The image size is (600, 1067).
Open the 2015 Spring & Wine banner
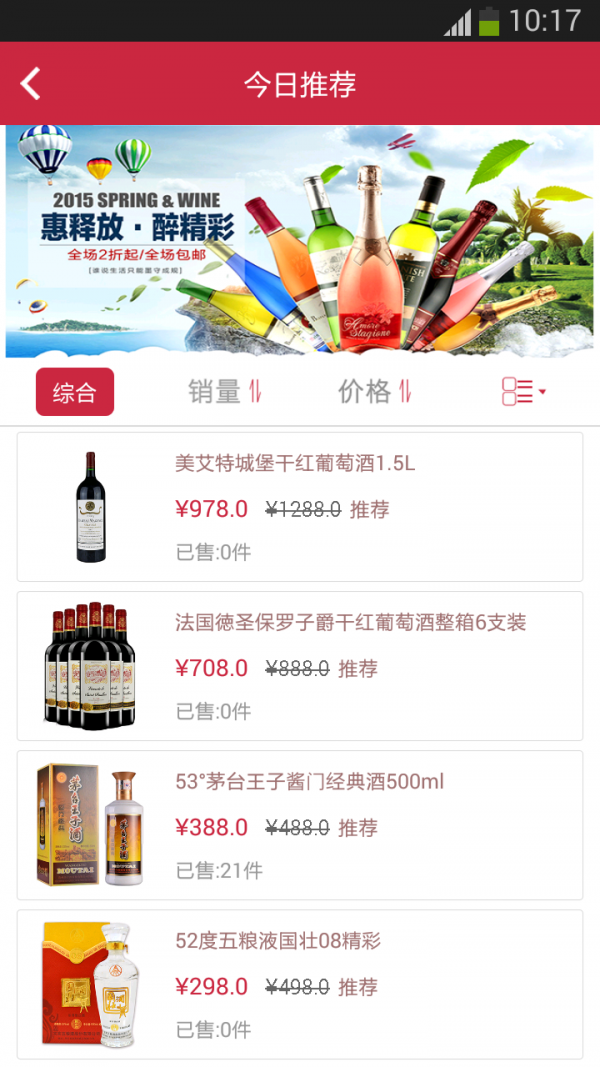click(300, 241)
